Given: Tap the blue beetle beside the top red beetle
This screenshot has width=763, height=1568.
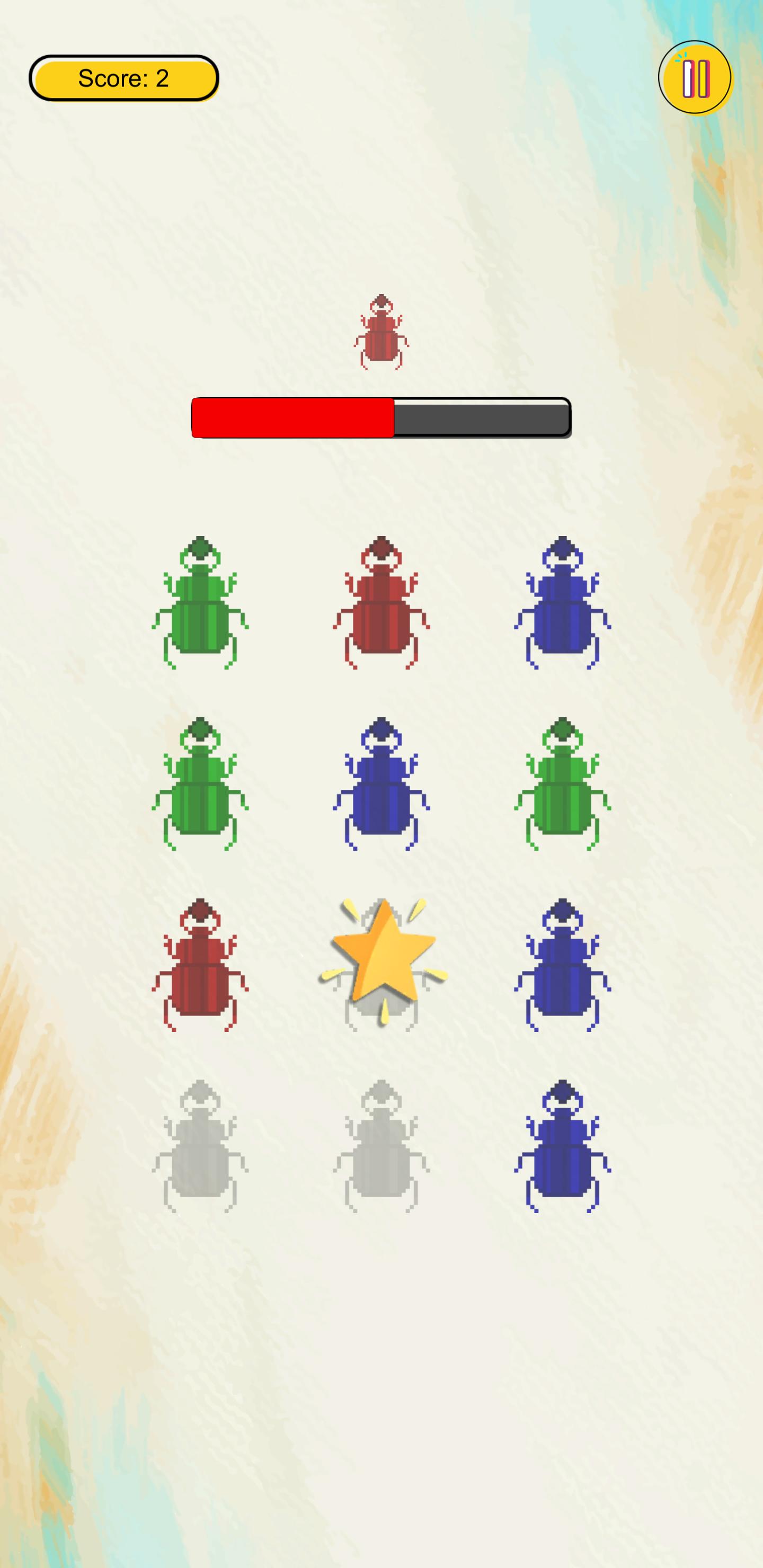Looking at the screenshot, I should pos(562,603).
